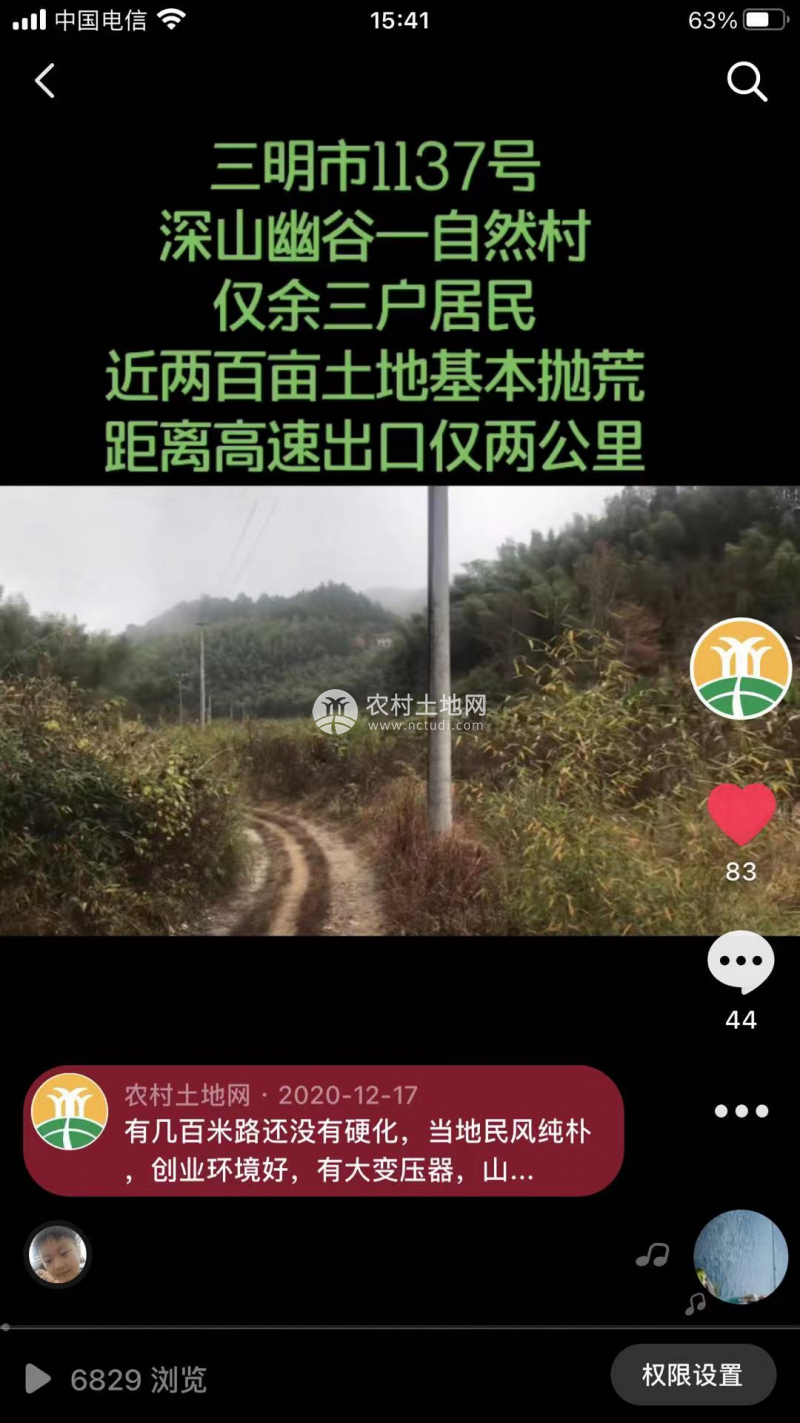The width and height of the screenshot is (800, 1423).
Task: Open the search magnifier icon
Action: point(746,81)
